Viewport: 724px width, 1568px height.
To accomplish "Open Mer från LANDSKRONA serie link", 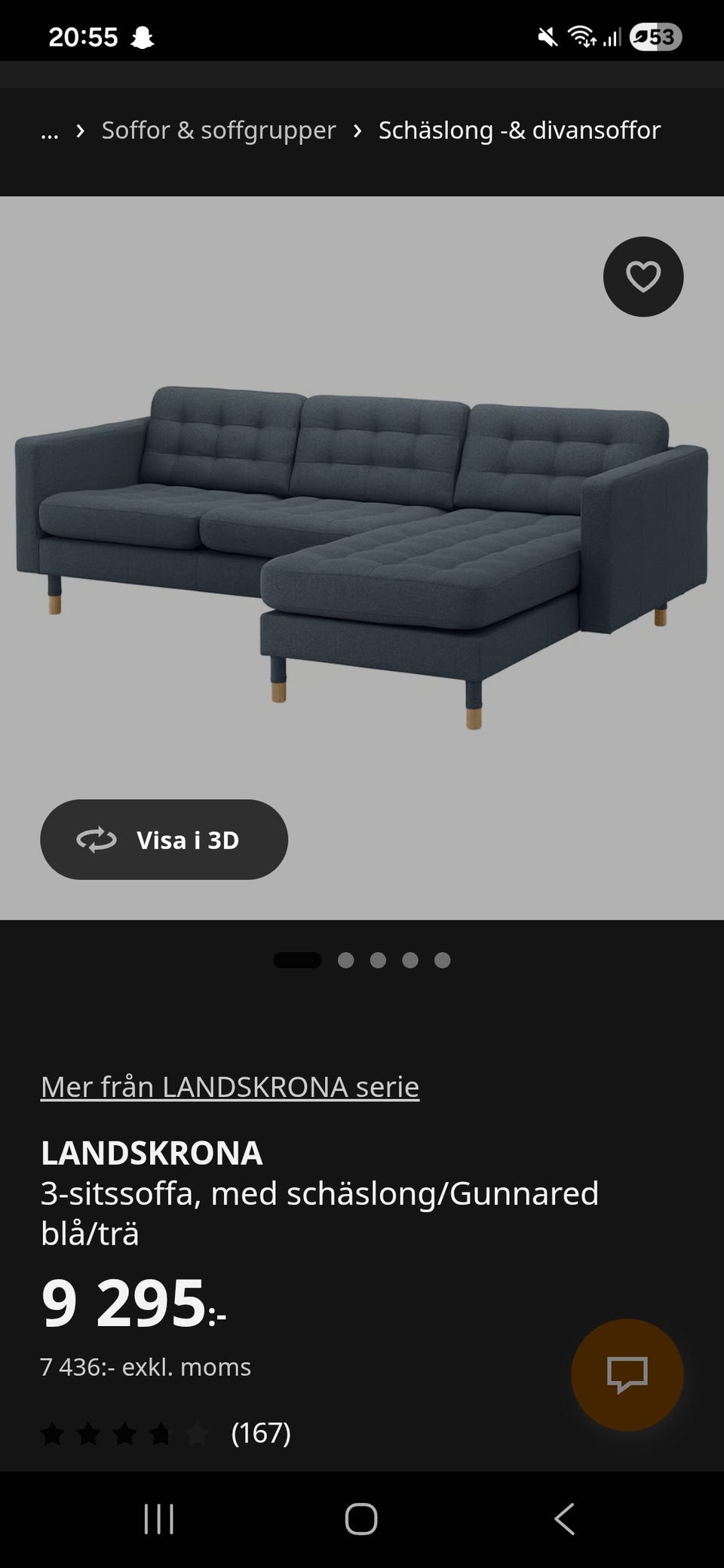I will tap(229, 1086).
